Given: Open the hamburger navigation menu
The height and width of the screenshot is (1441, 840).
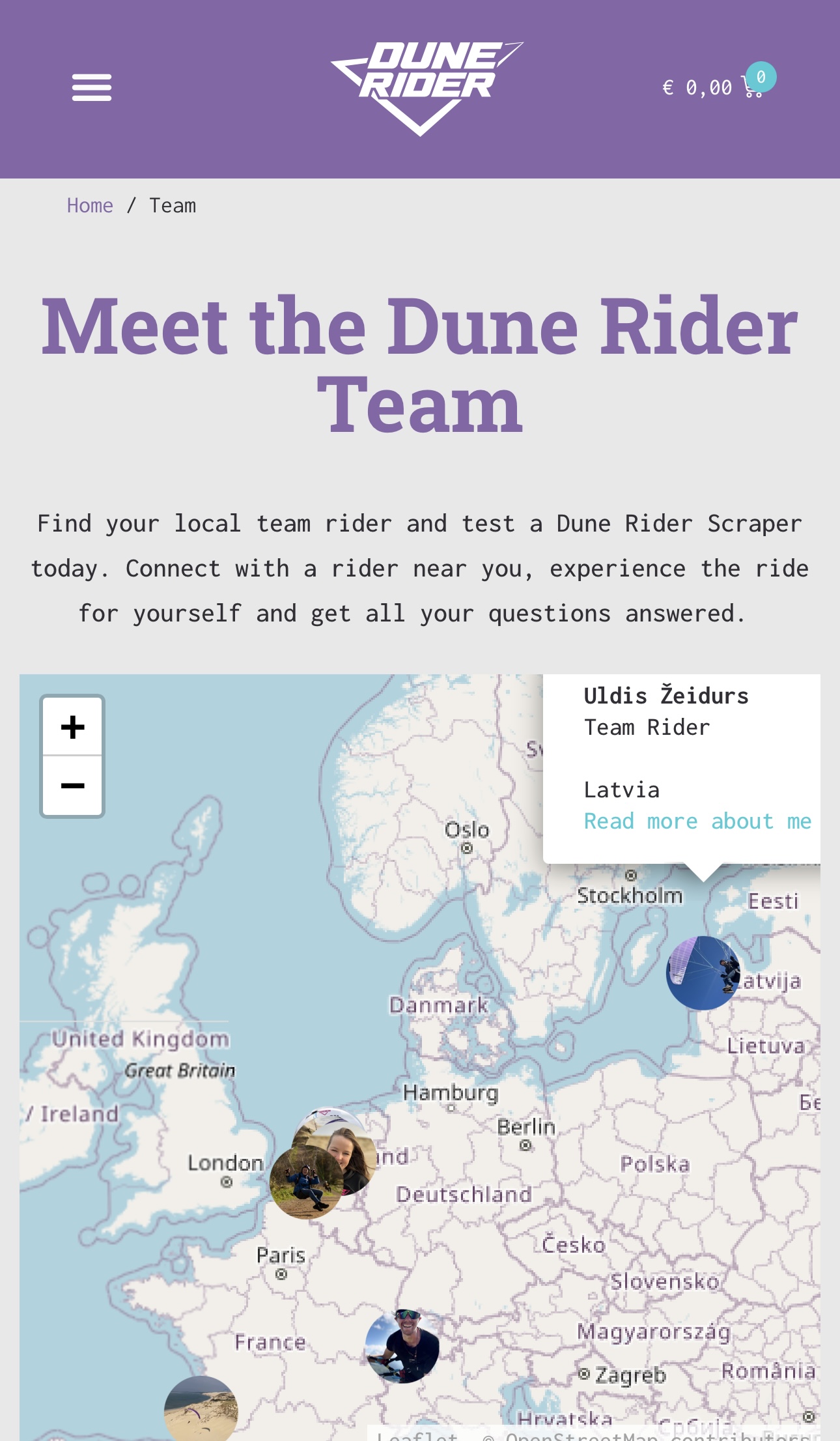Looking at the screenshot, I should [92, 87].
